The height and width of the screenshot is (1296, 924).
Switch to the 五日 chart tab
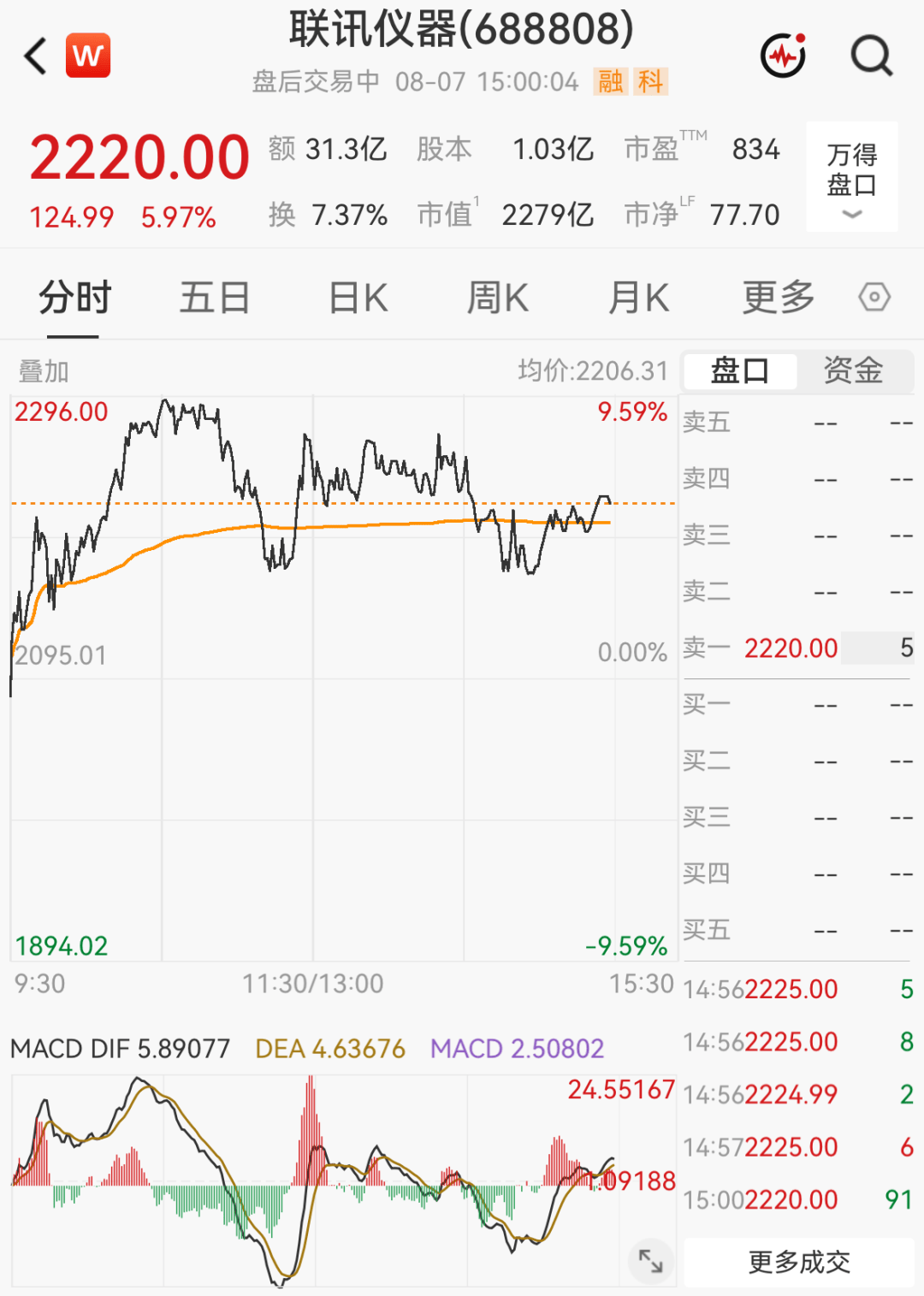tap(214, 299)
